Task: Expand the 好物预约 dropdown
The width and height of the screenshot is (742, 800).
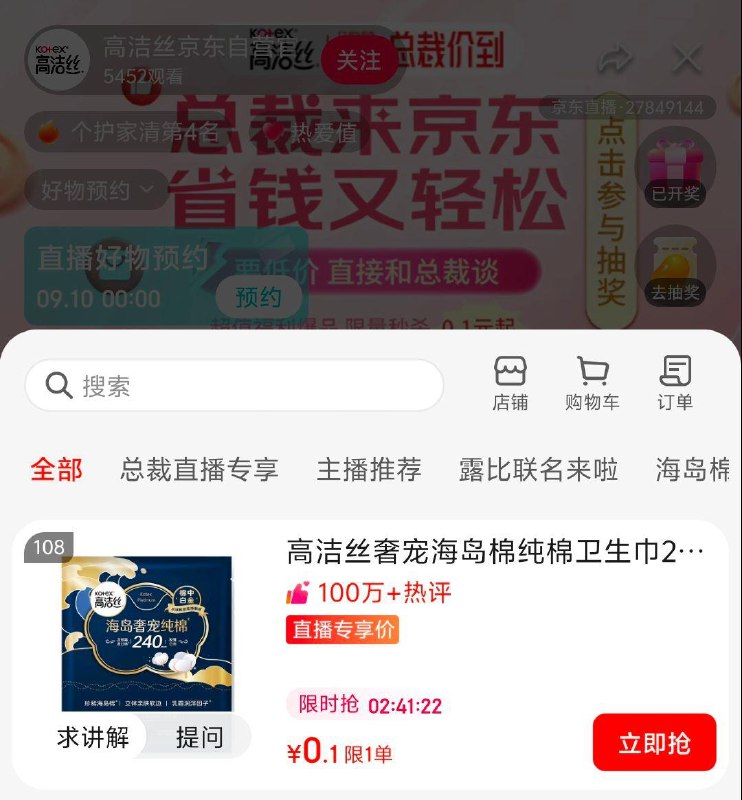Action: [x=98, y=189]
